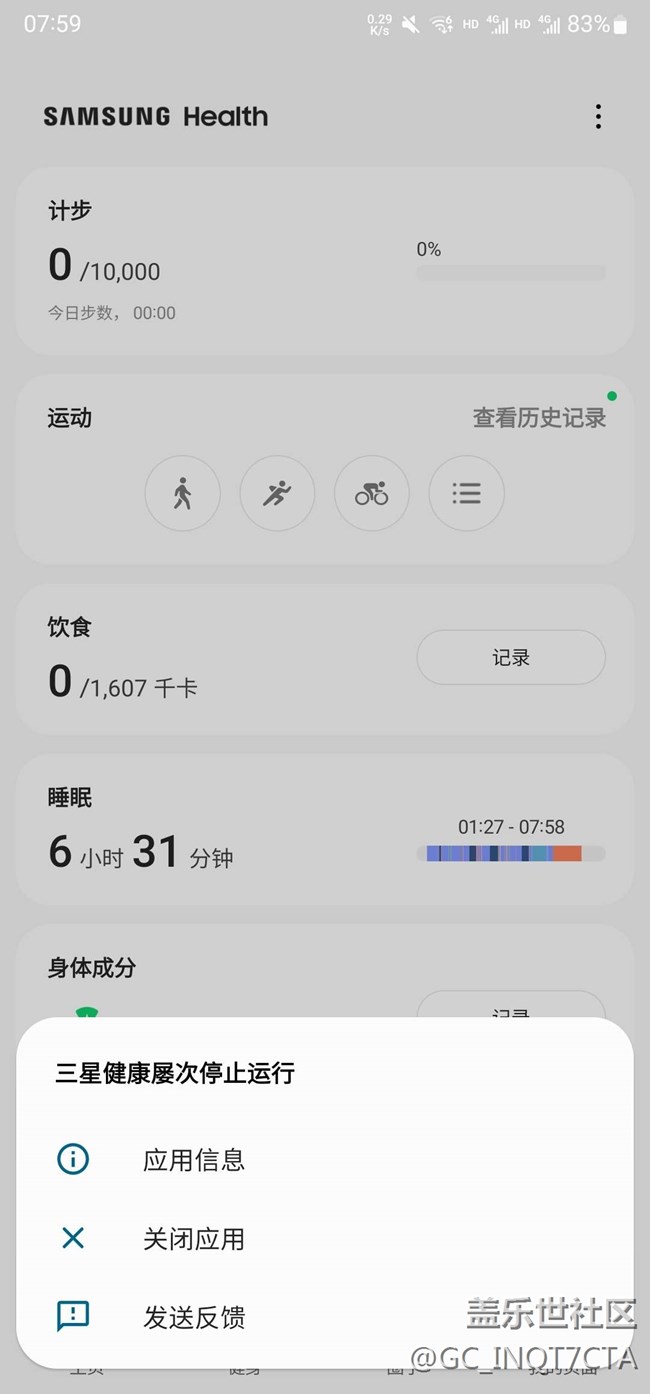This screenshot has width=650, height=1394.
Task: Select 关闭应用 to close the app
Action: point(324,1239)
